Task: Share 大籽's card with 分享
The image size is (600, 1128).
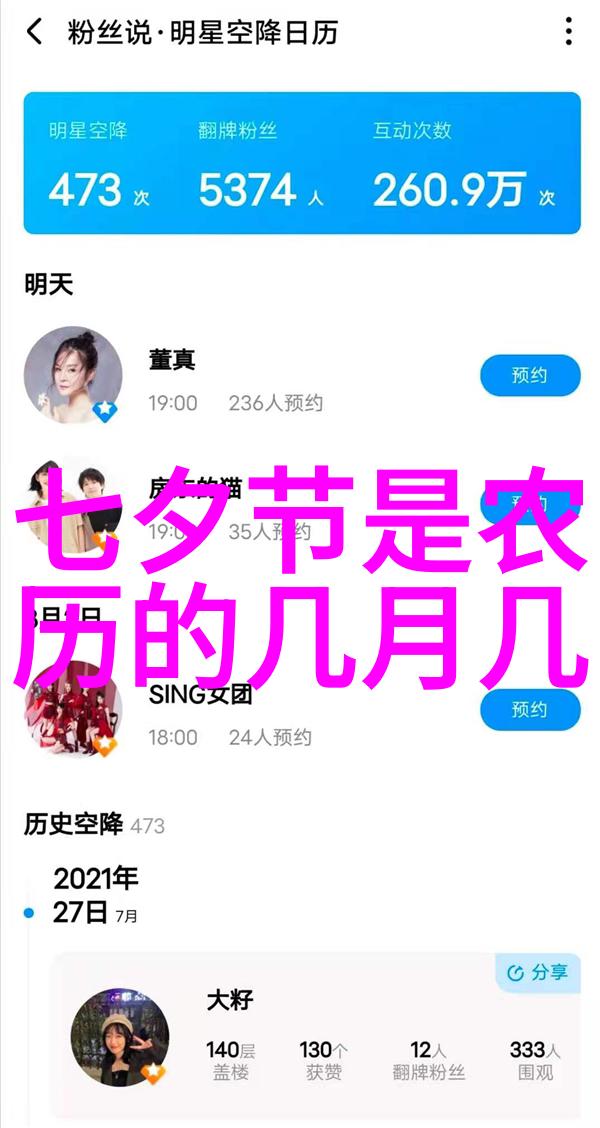Action: pyautogui.click(x=538, y=972)
